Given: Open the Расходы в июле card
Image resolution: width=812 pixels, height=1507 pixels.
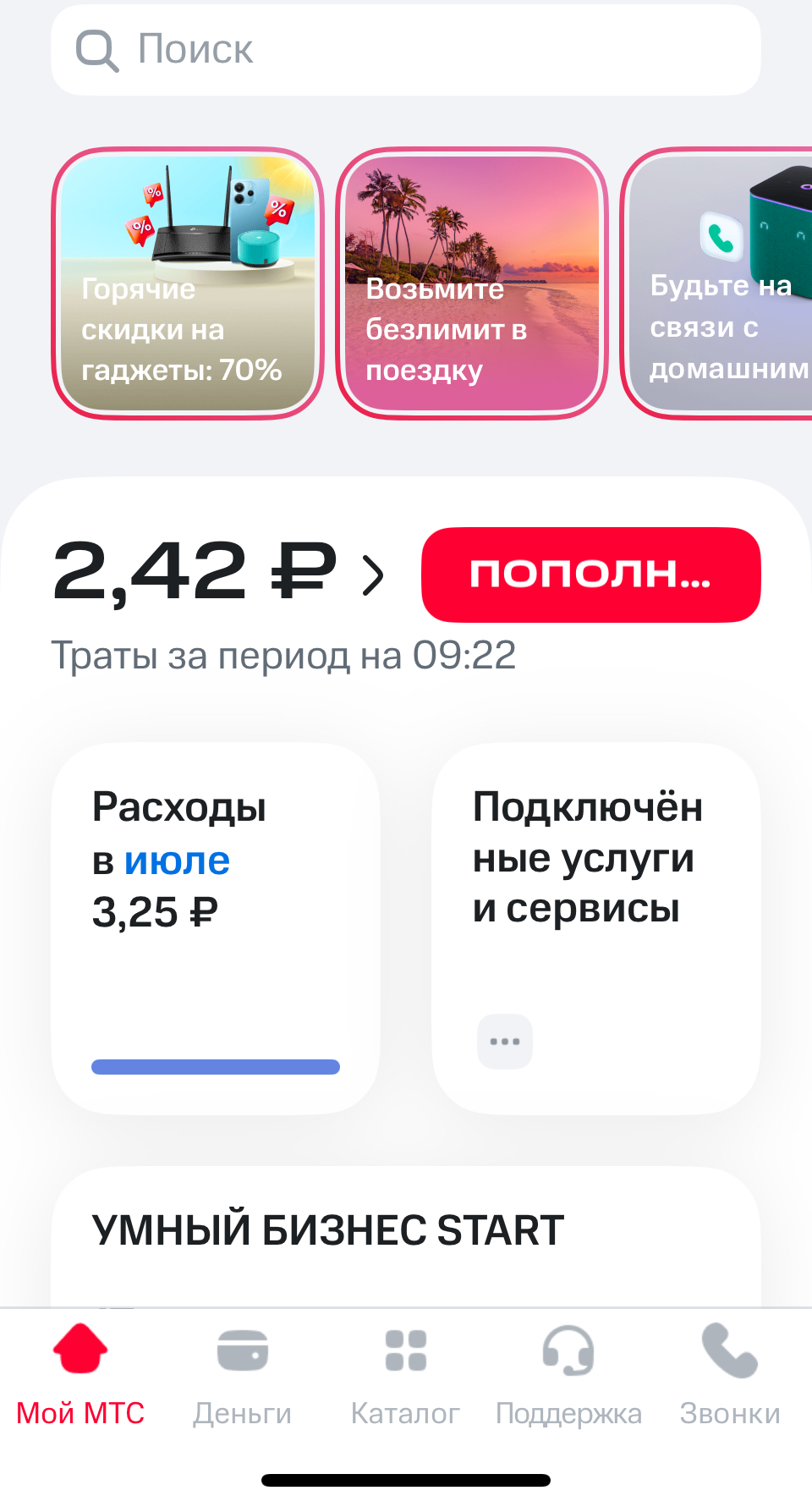Looking at the screenshot, I should 216,928.
